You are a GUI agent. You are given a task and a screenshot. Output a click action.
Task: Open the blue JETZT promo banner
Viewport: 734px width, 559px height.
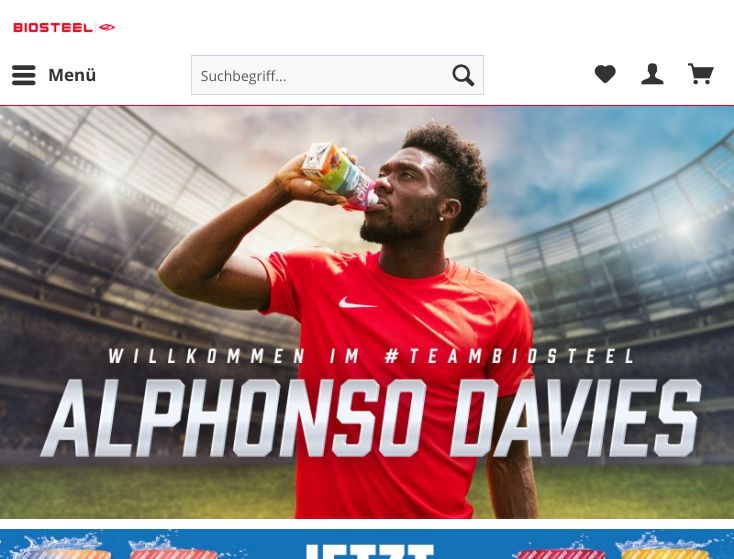[367, 545]
